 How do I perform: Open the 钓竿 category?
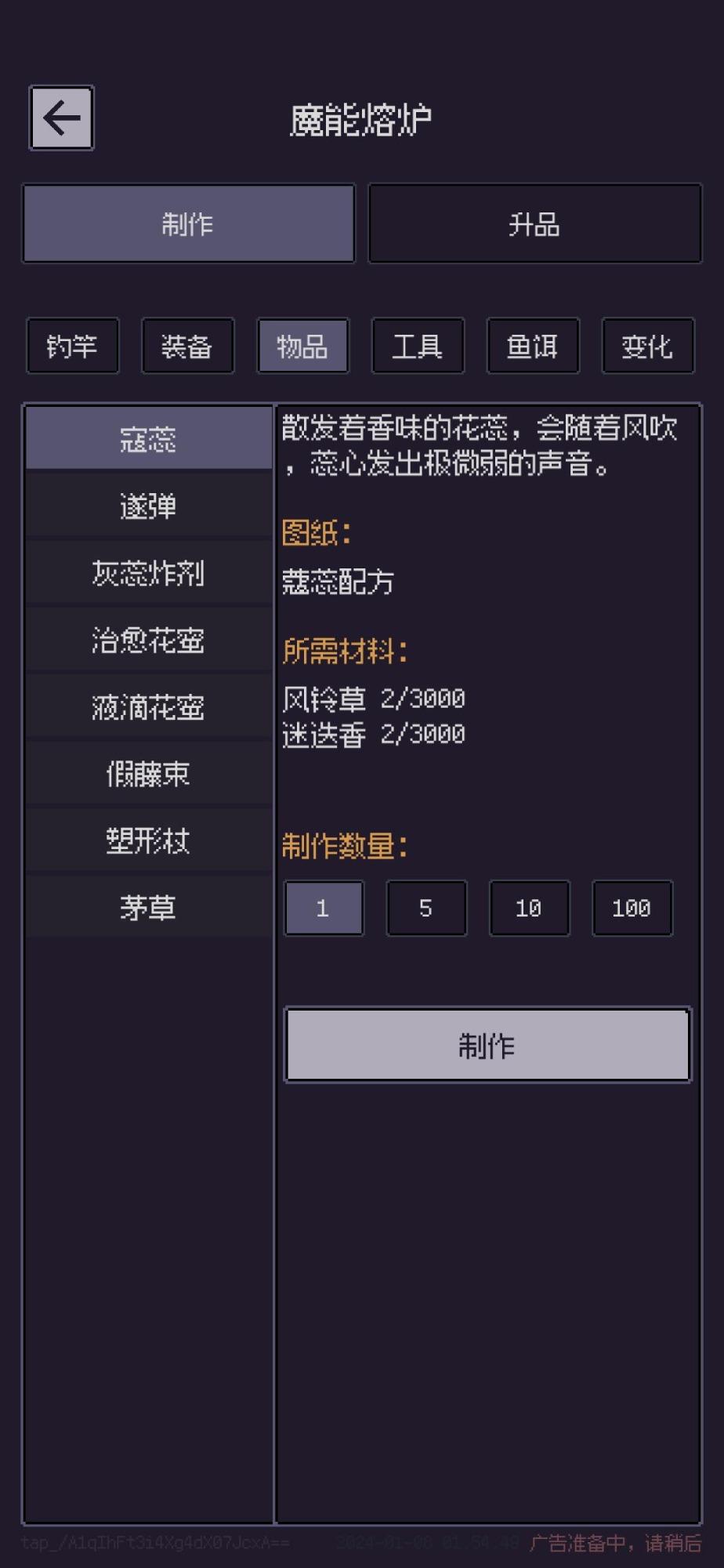point(72,346)
